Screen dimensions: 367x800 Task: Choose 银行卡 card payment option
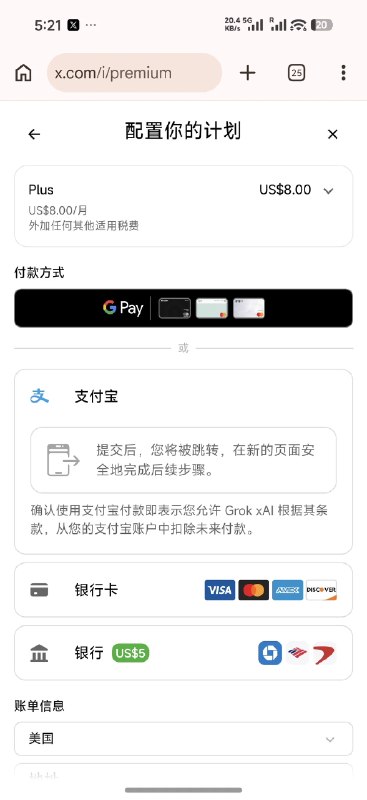pyautogui.click(x=183, y=590)
